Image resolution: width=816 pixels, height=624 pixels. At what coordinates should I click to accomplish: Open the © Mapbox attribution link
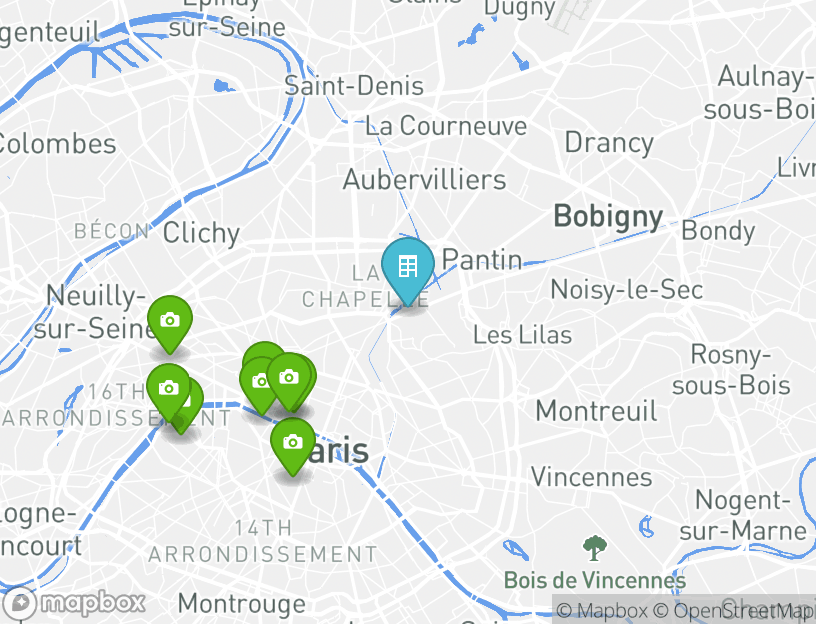603,610
